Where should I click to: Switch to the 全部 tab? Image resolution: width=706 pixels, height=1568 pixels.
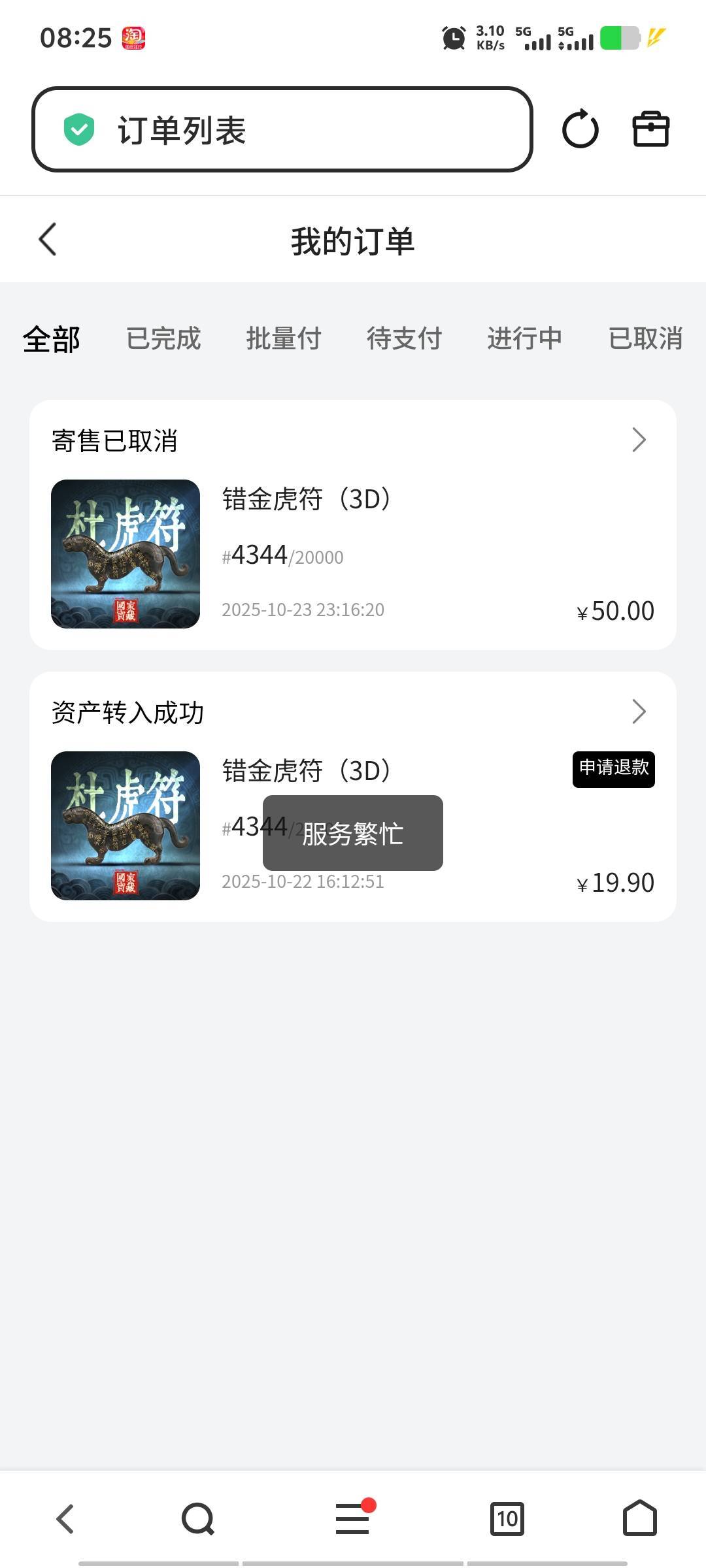[52, 339]
